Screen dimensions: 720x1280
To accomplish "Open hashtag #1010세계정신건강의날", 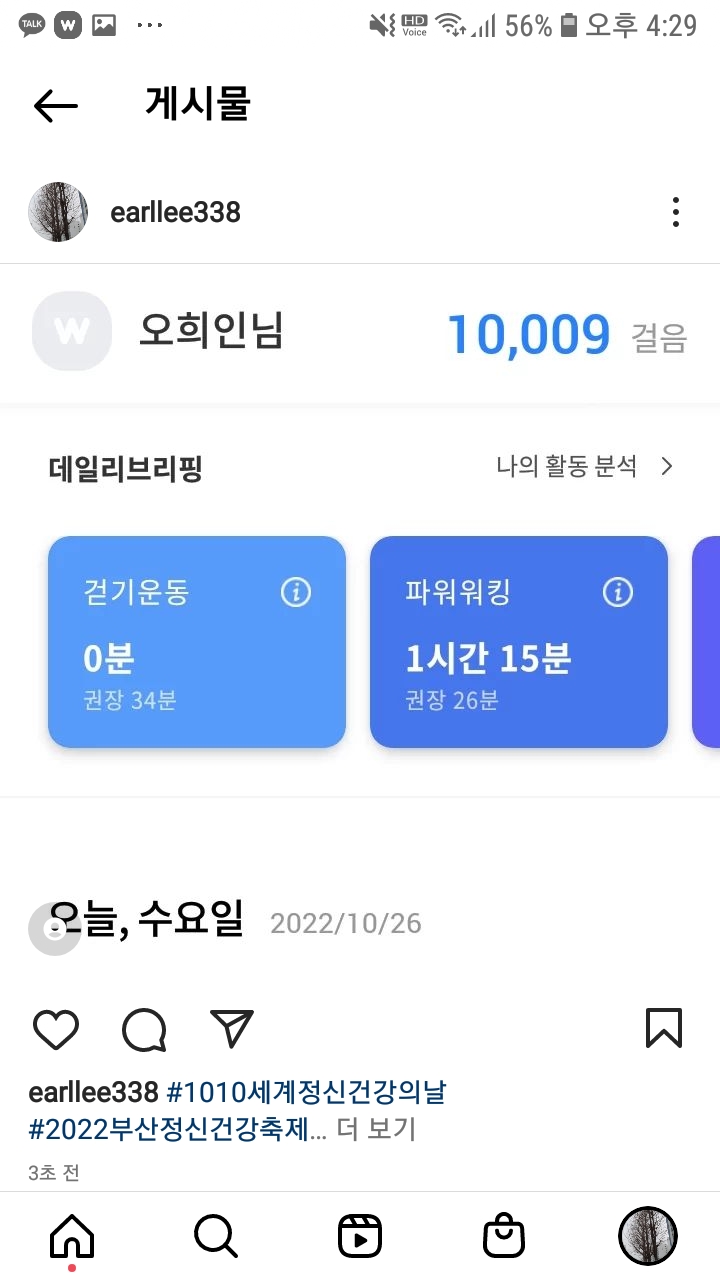I will point(306,1092).
